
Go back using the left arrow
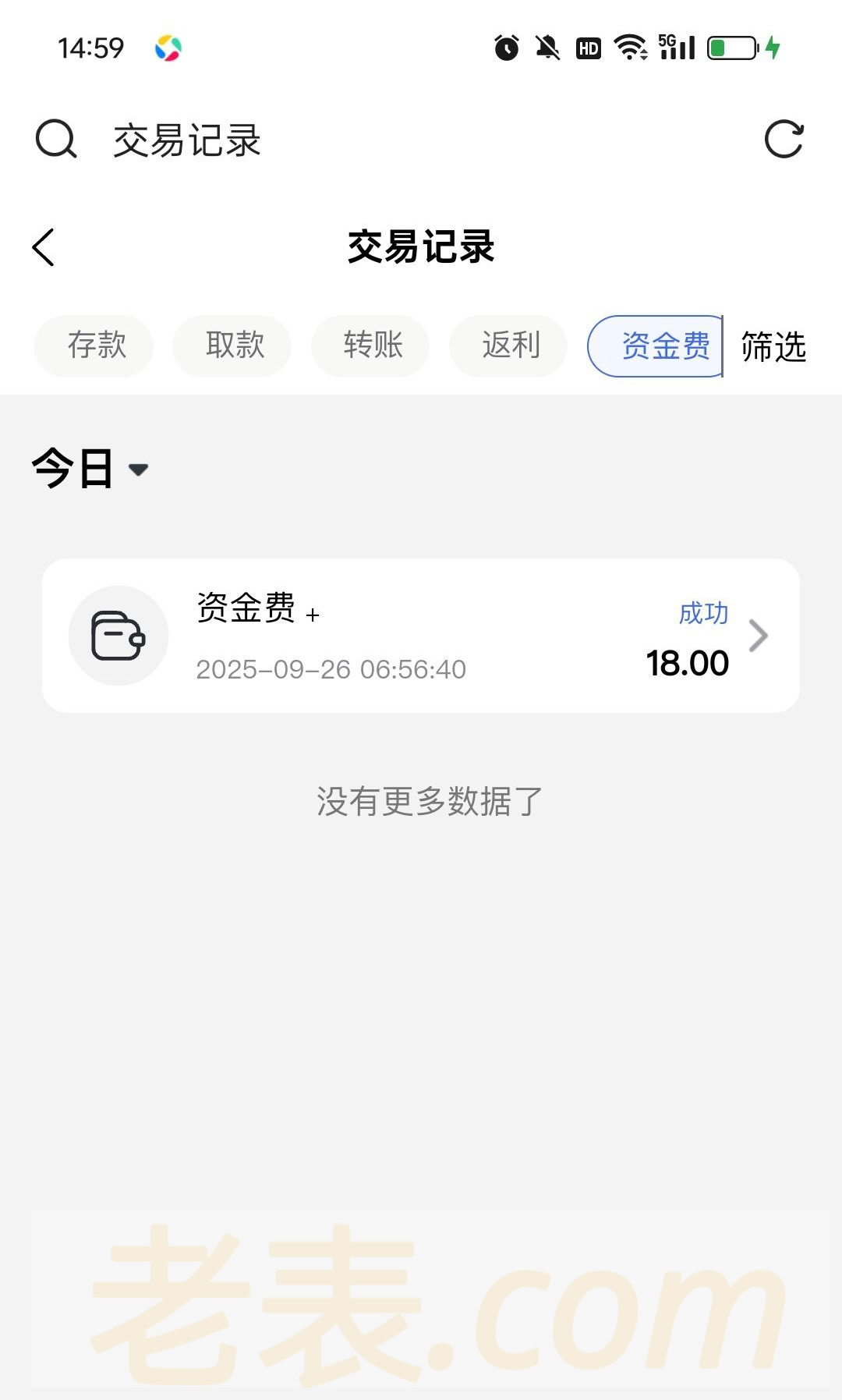tap(44, 247)
